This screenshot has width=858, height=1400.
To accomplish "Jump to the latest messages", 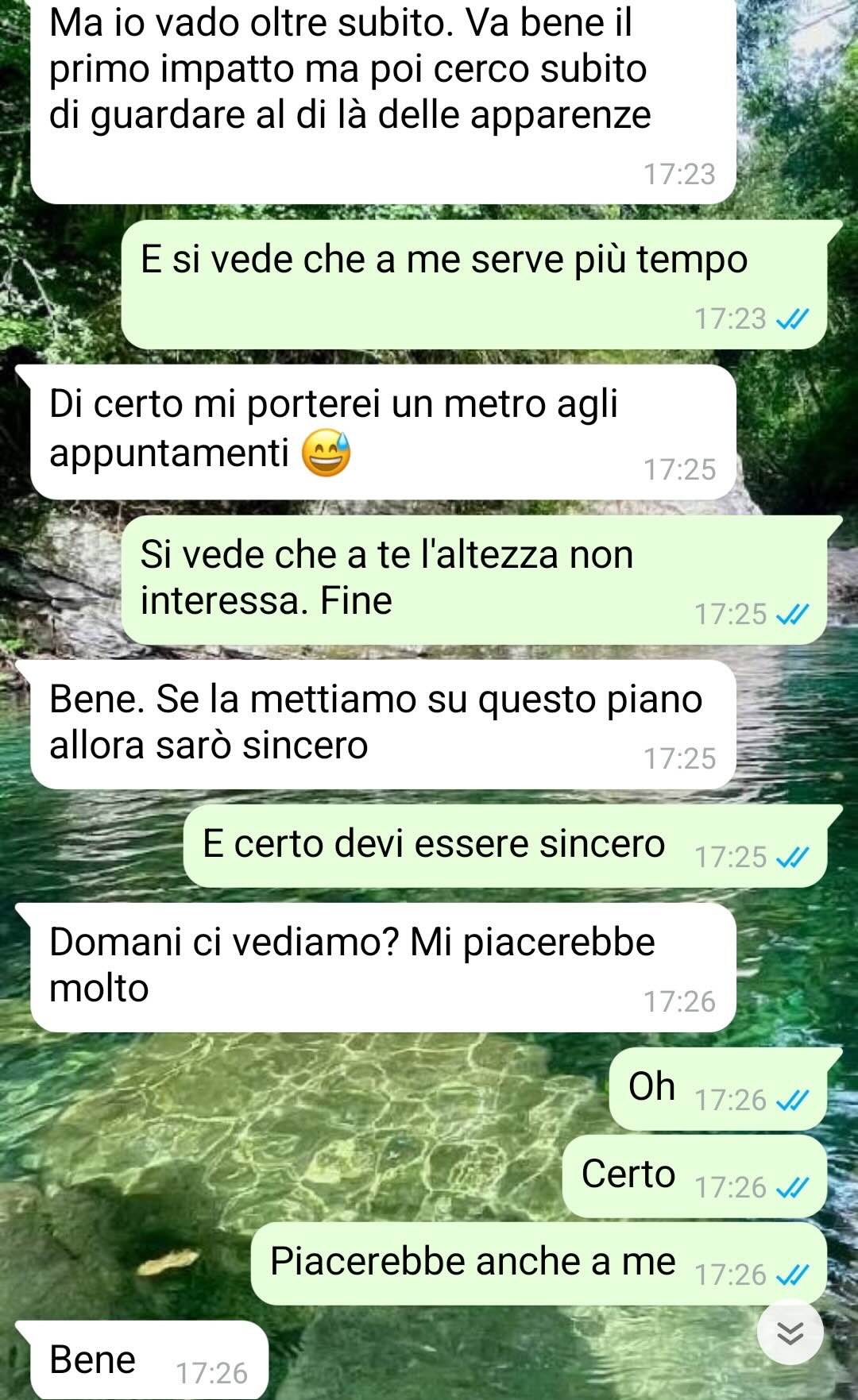I will coord(790,1333).
